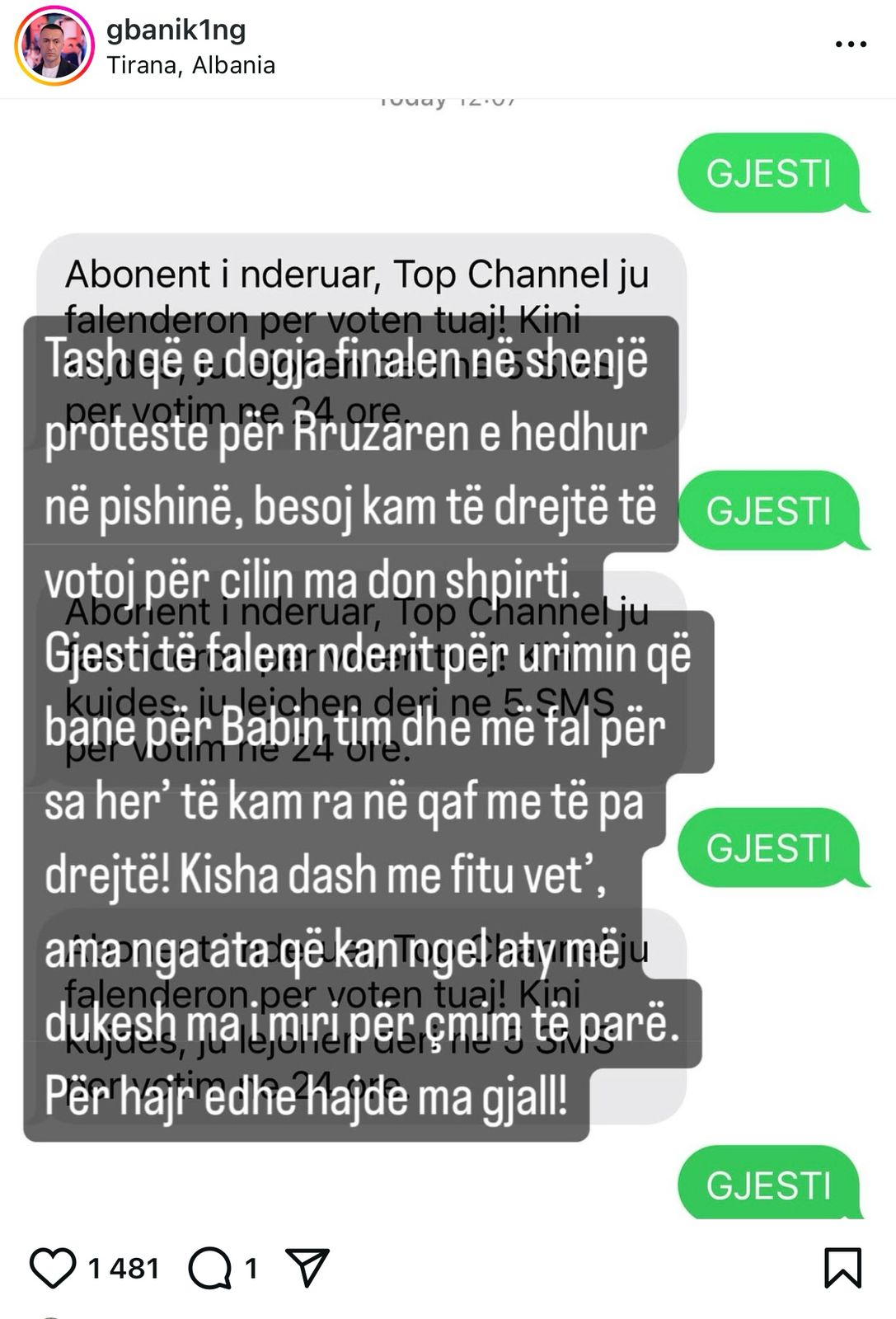The image size is (896, 1319).
Task: Open the post overflow menu
Action: click(x=851, y=45)
